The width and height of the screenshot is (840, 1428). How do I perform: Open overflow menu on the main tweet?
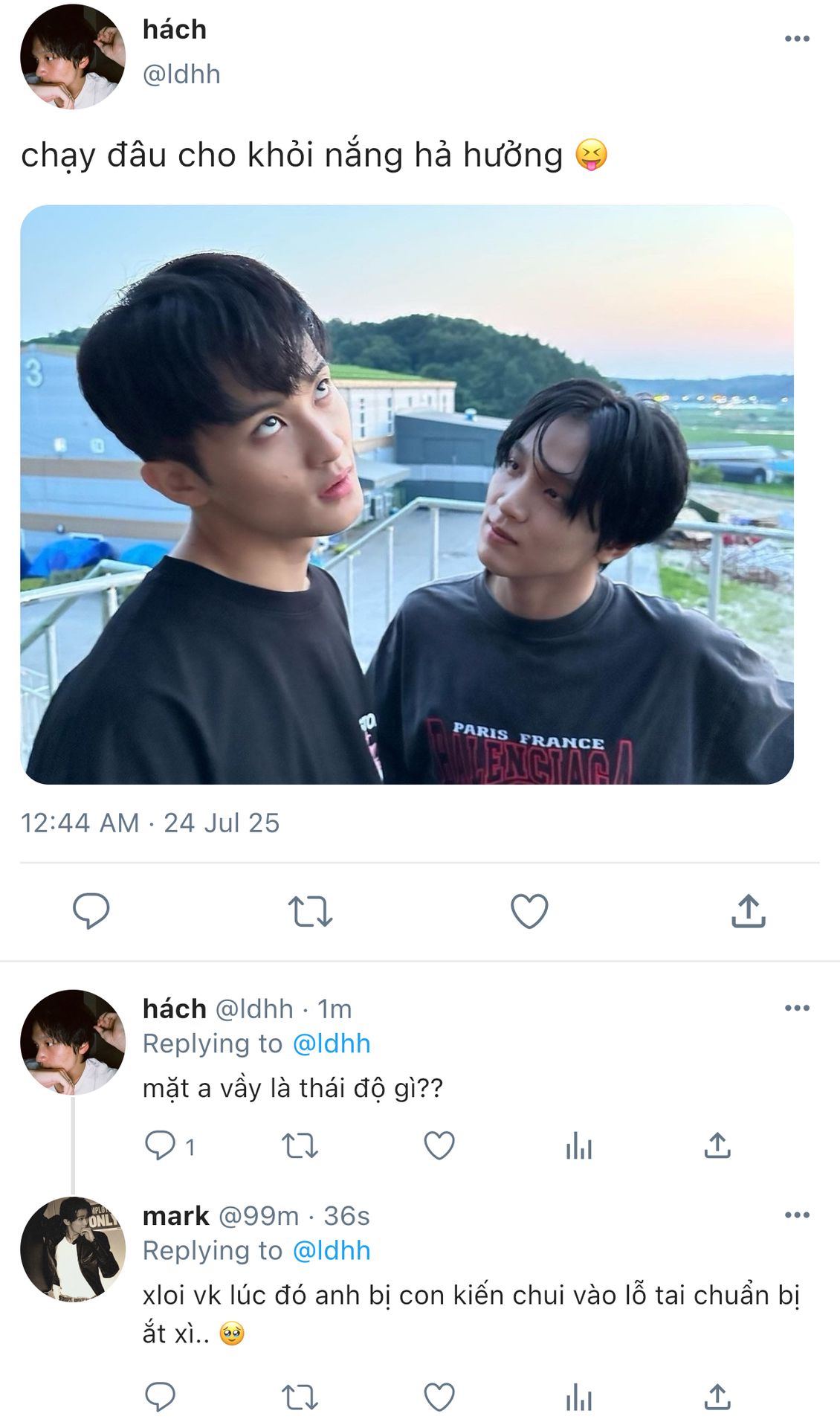coord(797,39)
